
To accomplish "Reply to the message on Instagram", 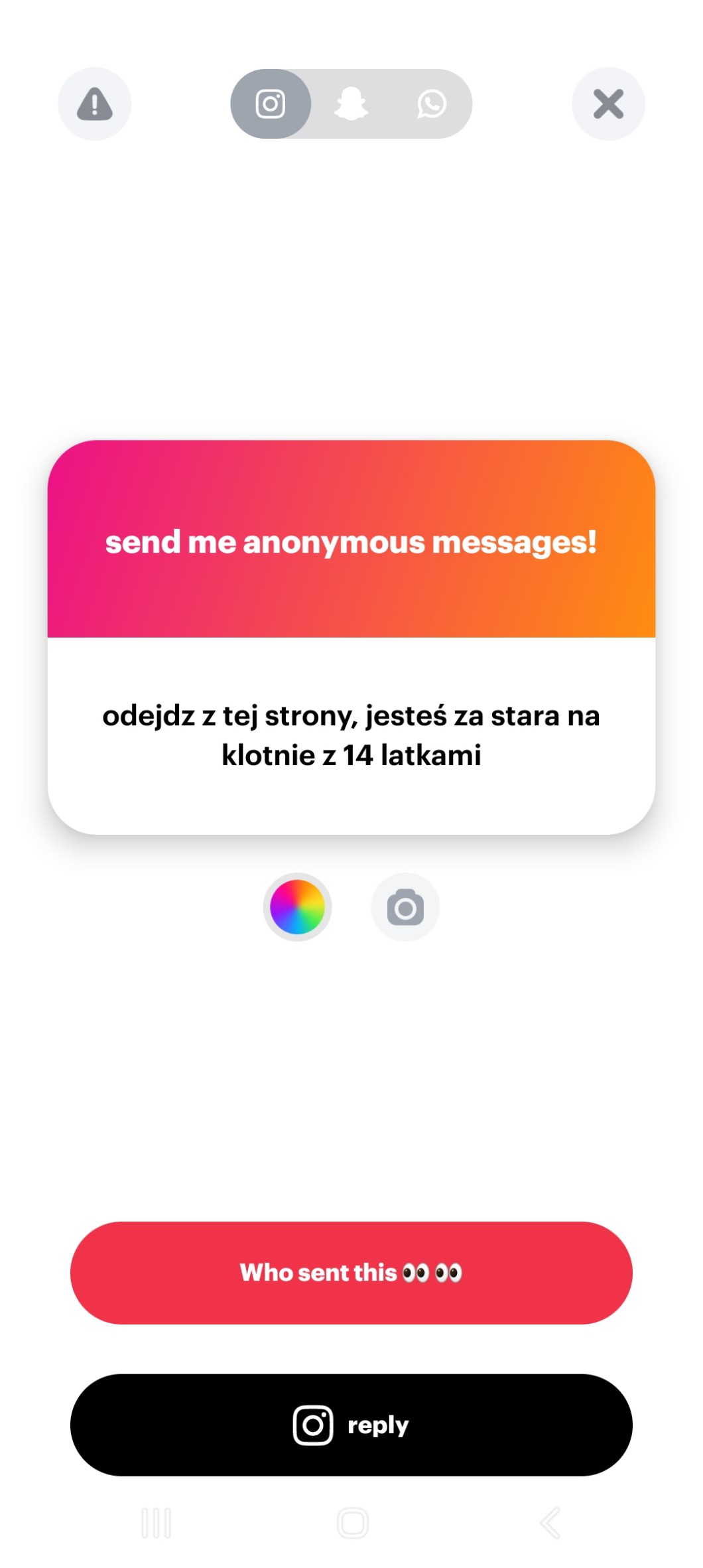I will 351,1425.
